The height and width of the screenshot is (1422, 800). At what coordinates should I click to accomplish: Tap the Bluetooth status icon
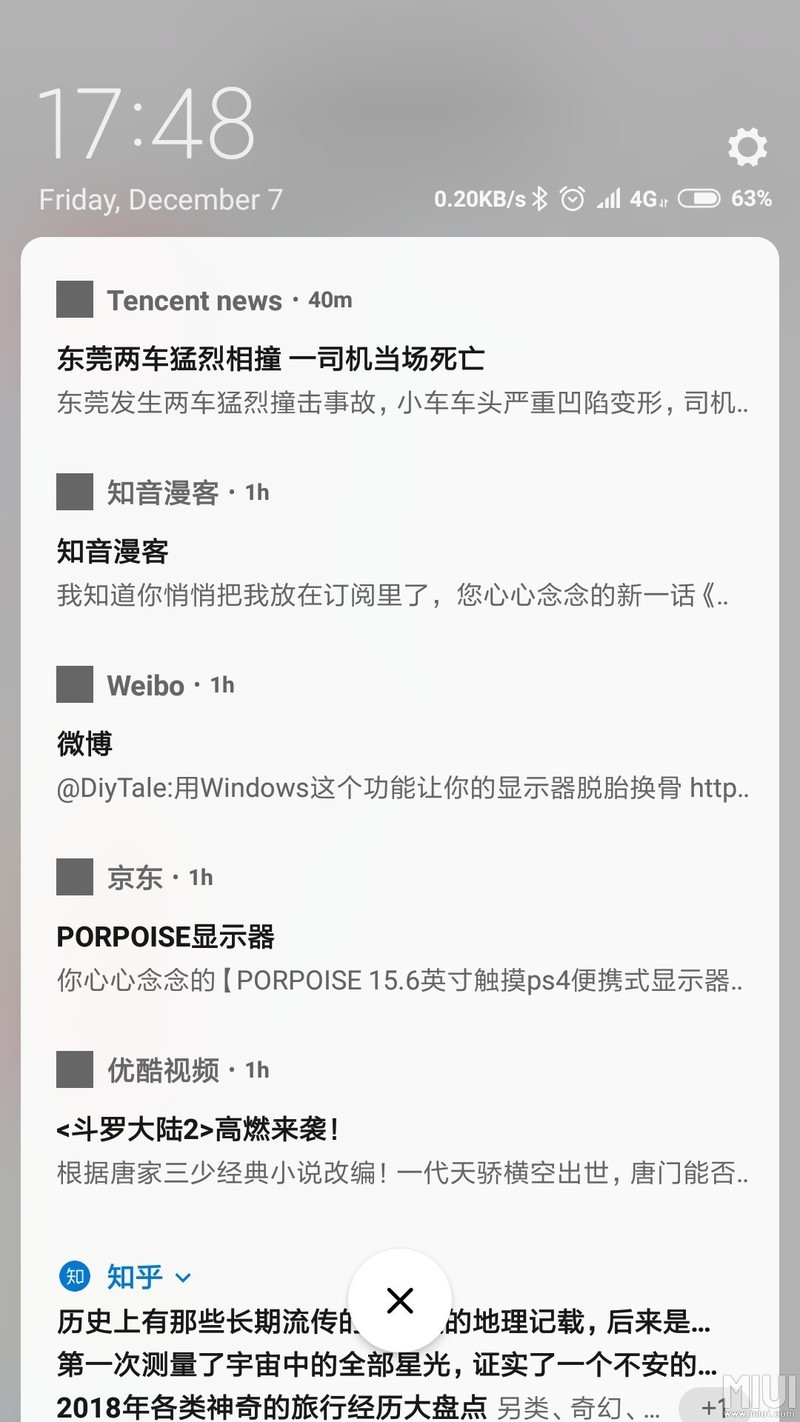(x=540, y=199)
